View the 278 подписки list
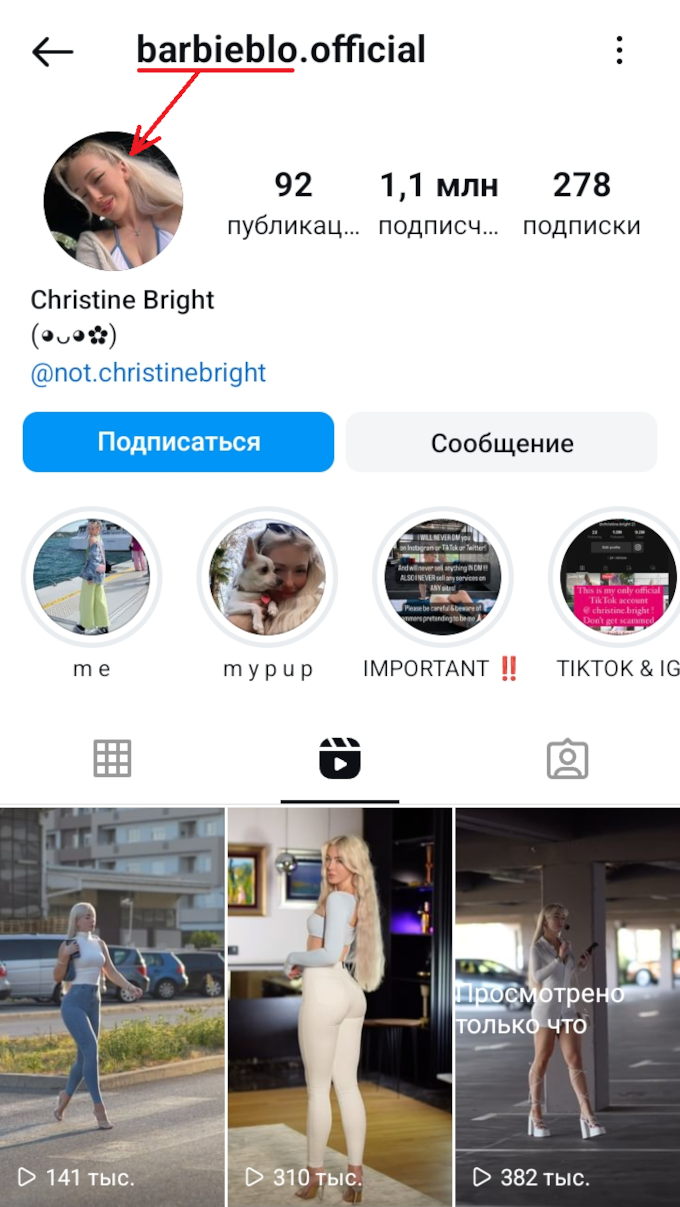Viewport: 680px width, 1207px height. pyautogui.click(x=581, y=203)
